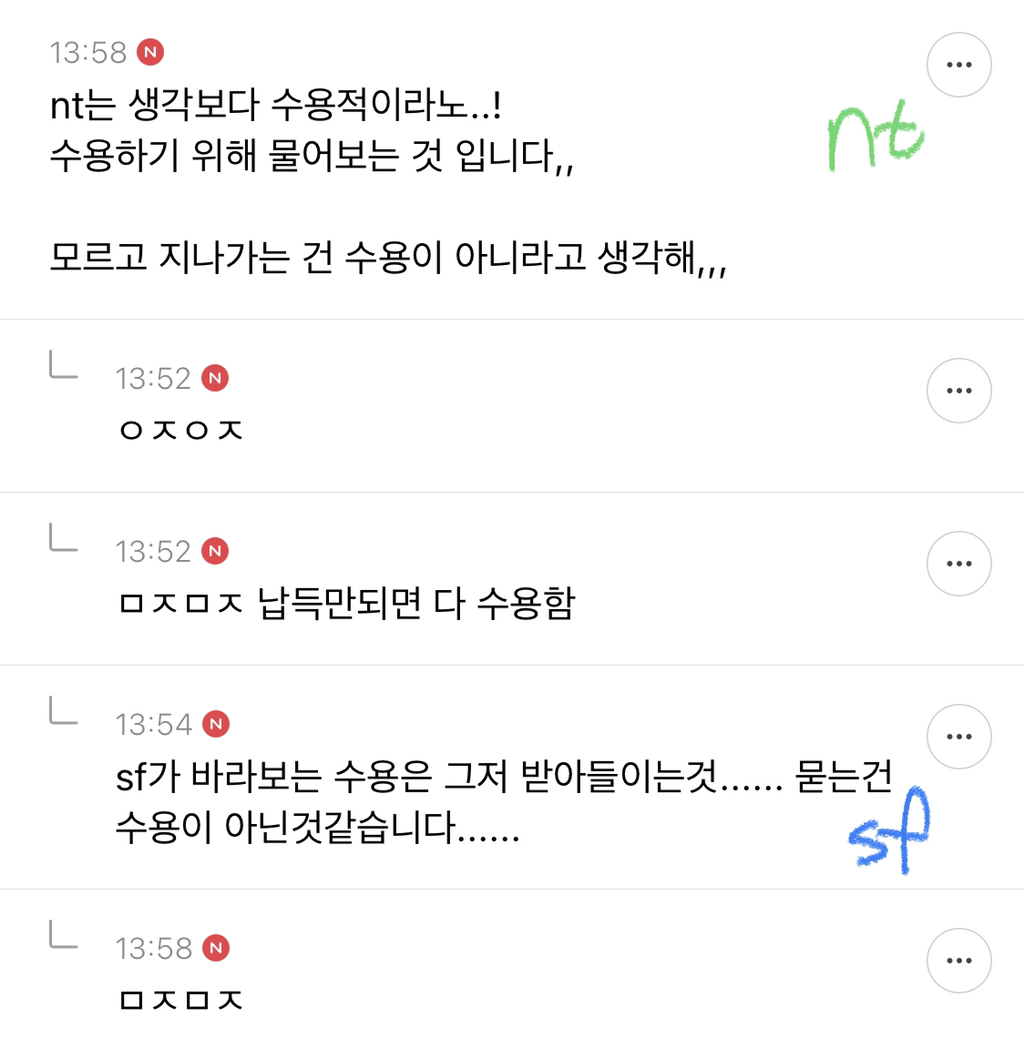Show options for the "sf가 바라보는 수용은" reply

pos(959,737)
